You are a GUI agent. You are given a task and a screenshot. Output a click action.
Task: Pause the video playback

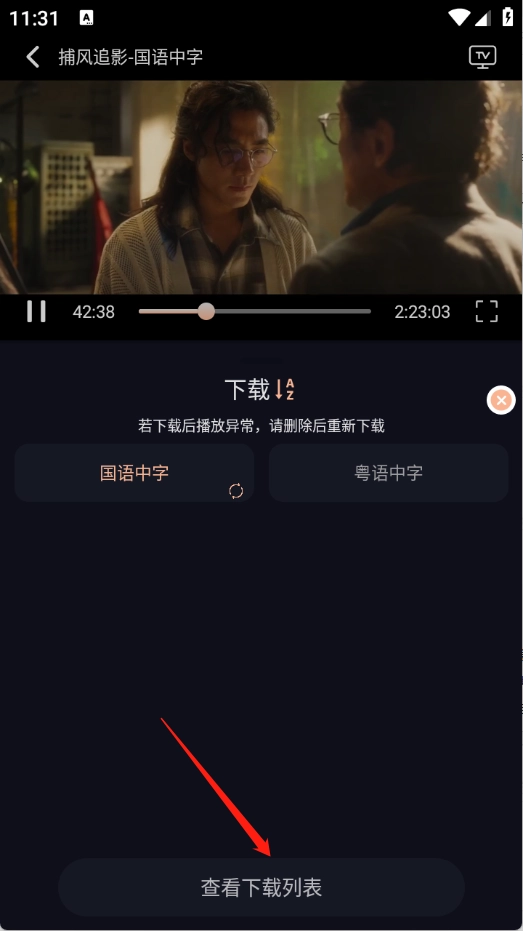tap(36, 311)
